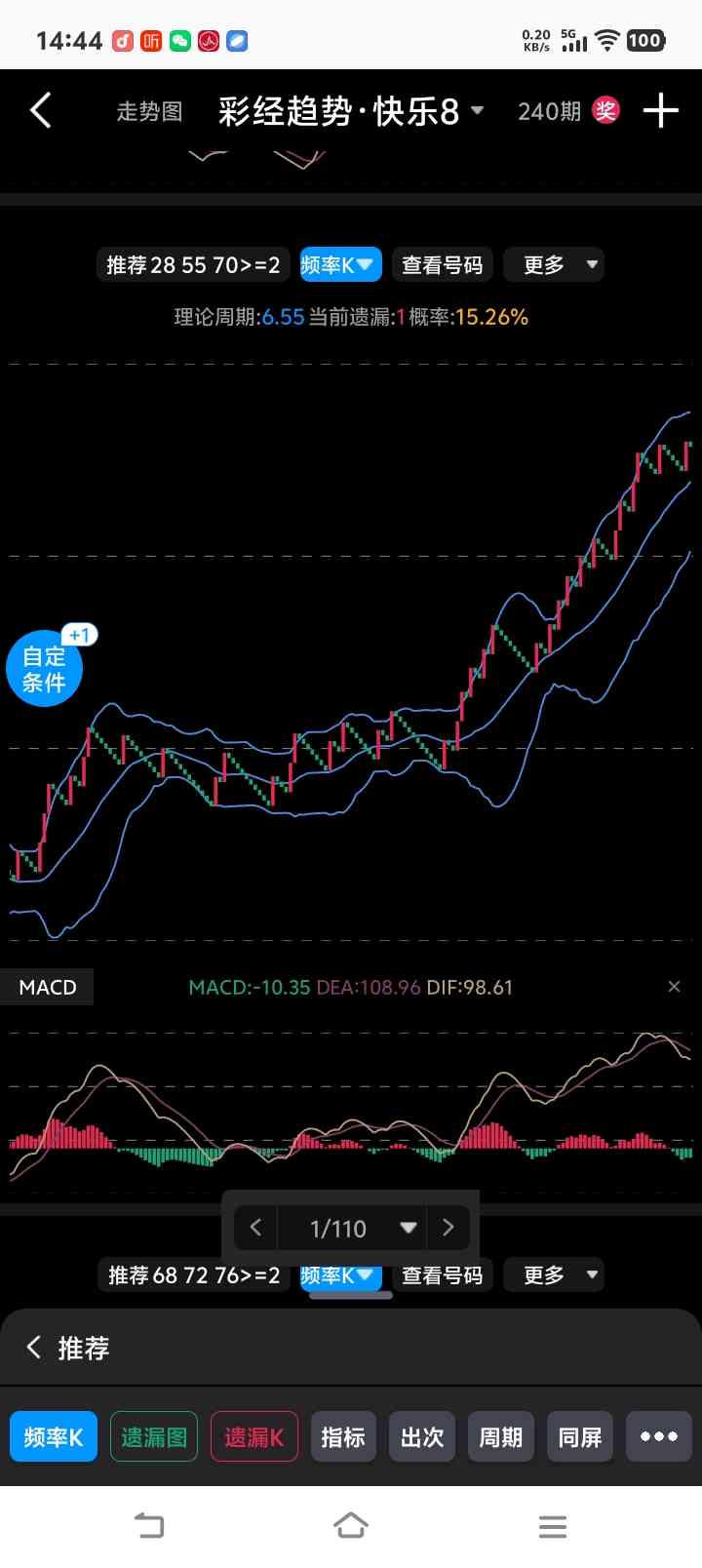Screen dimensions: 702x1568
Task: Switch to the 遗漏K view
Action: (254, 1437)
